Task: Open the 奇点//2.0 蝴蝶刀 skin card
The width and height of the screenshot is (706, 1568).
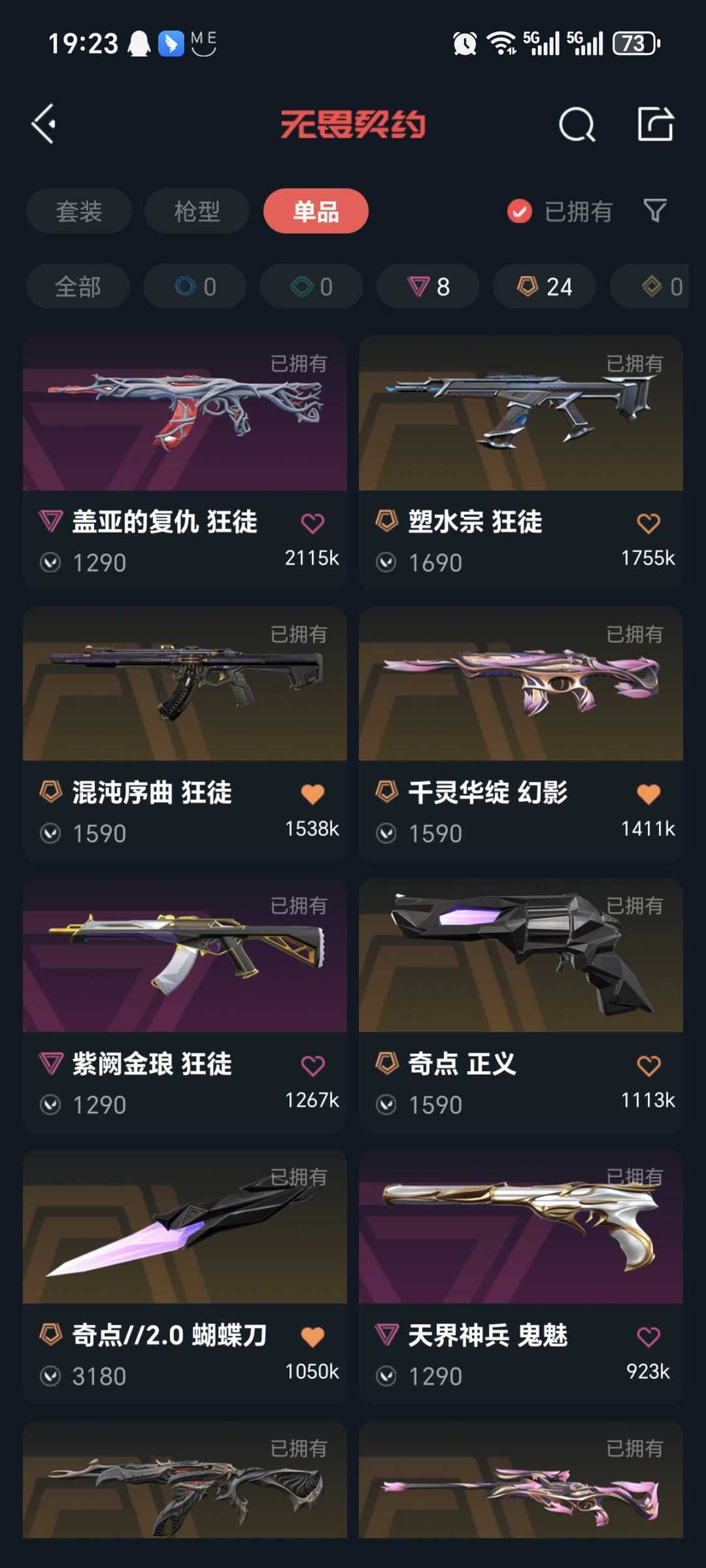Action: coord(185,1276)
